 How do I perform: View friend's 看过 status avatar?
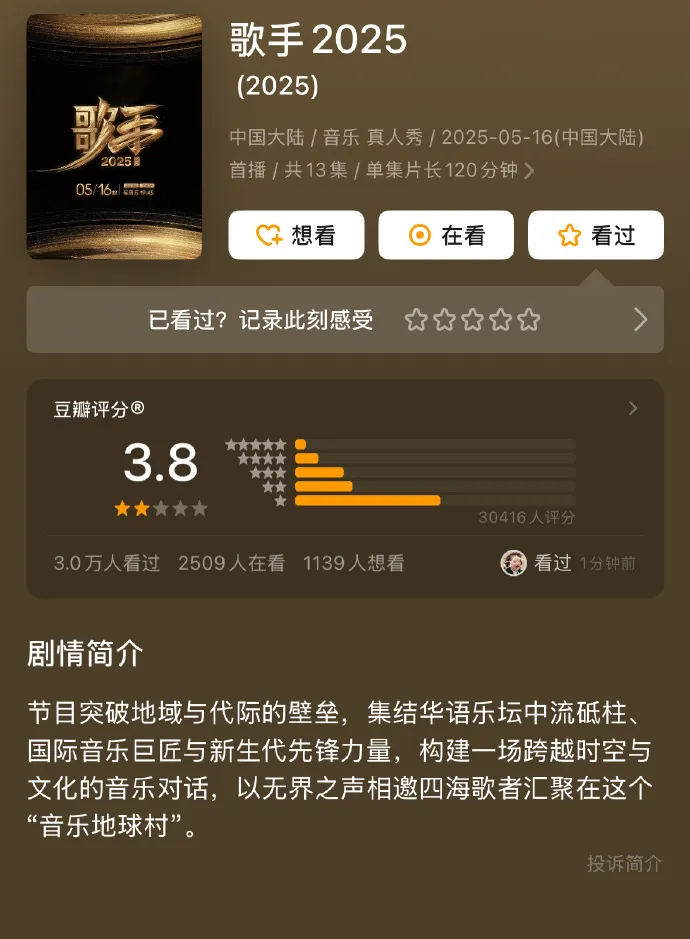click(513, 563)
